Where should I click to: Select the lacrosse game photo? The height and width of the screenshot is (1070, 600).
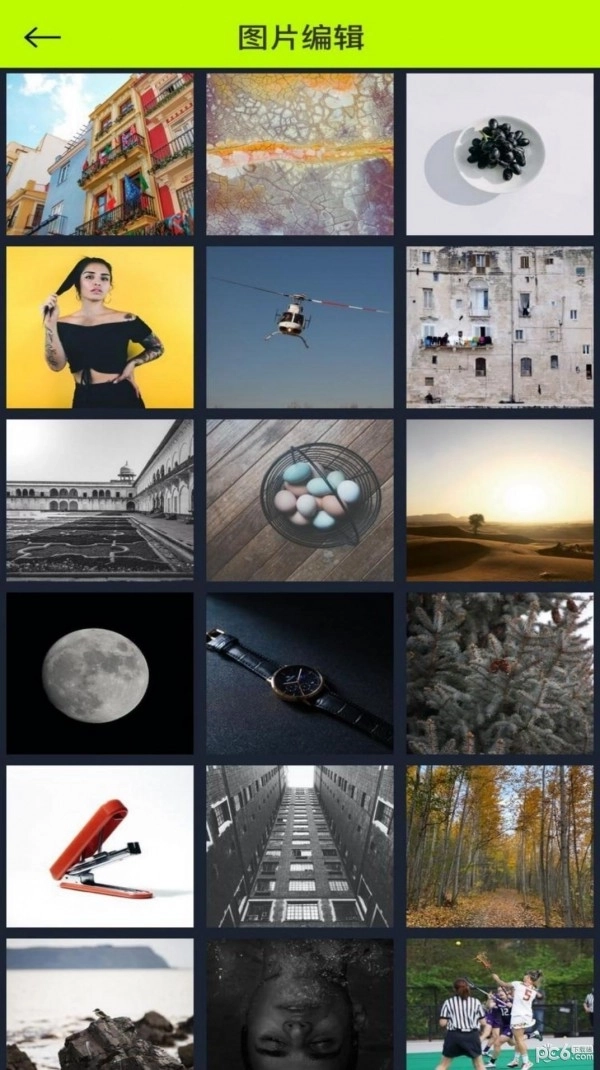[x=499, y=1004]
